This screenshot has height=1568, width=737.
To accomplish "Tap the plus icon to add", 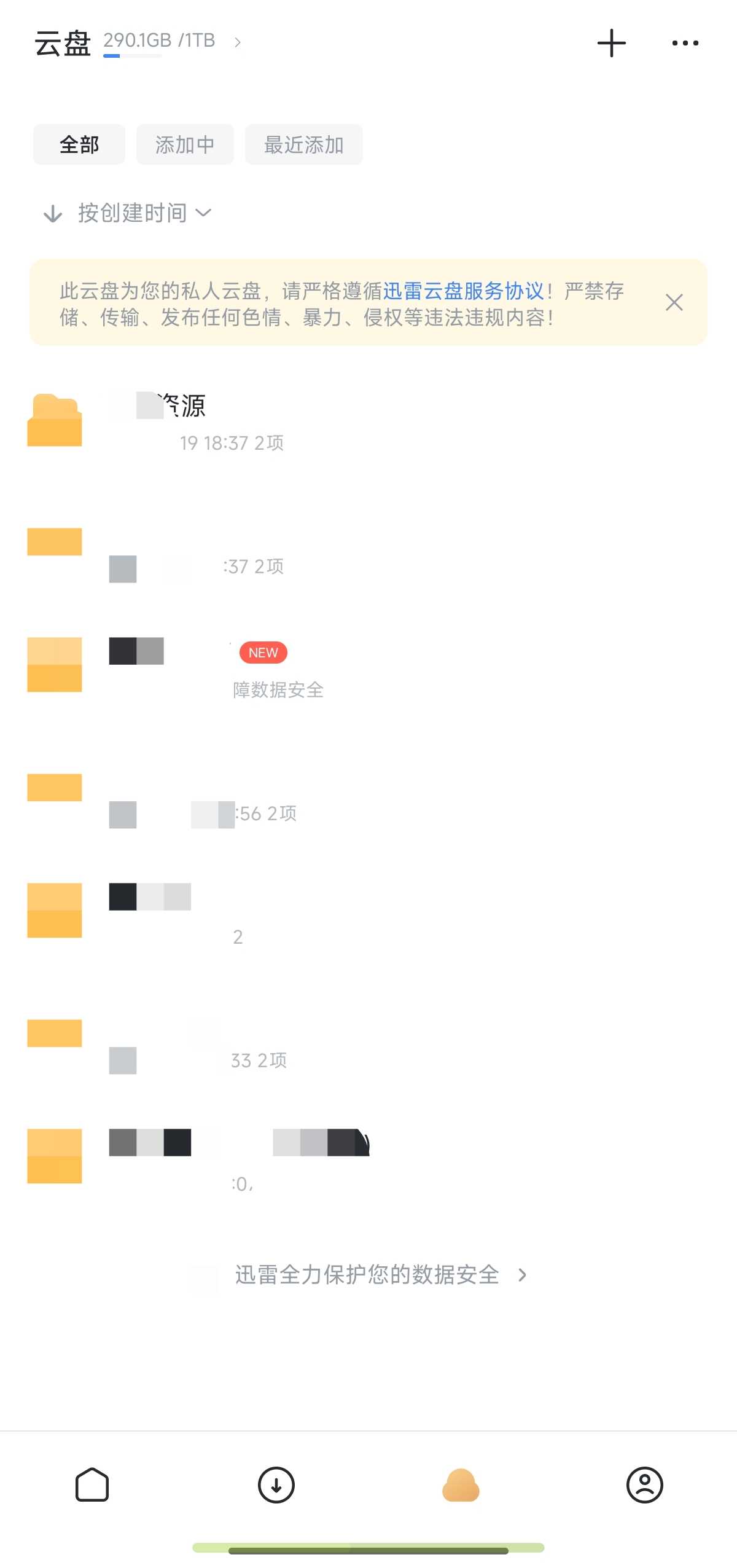I will [x=611, y=43].
